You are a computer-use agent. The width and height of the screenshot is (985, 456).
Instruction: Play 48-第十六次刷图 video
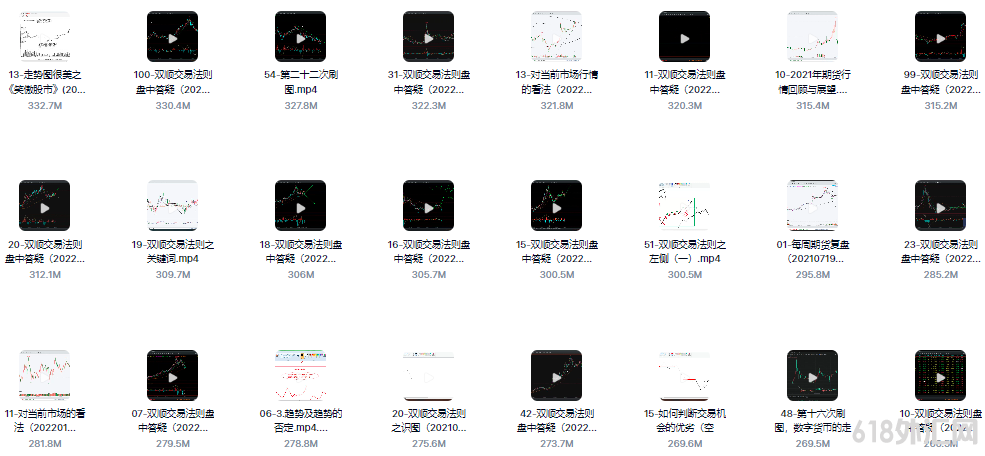[x=812, y=375]
